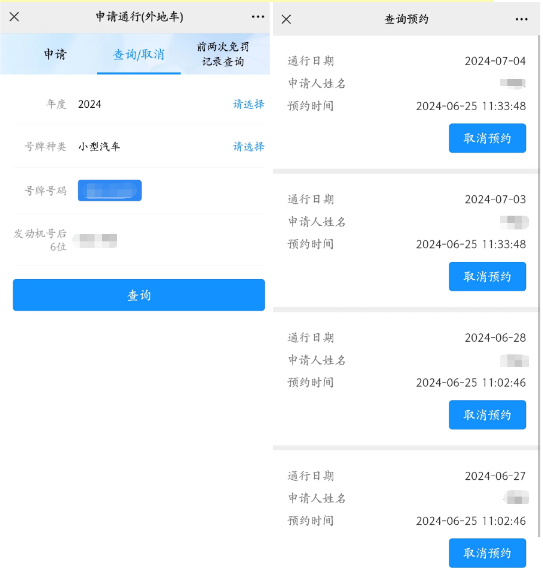This screenshot has height=568, width=543.
Task: Close the 查询预约 page
Action: click(x=286, y=19)
